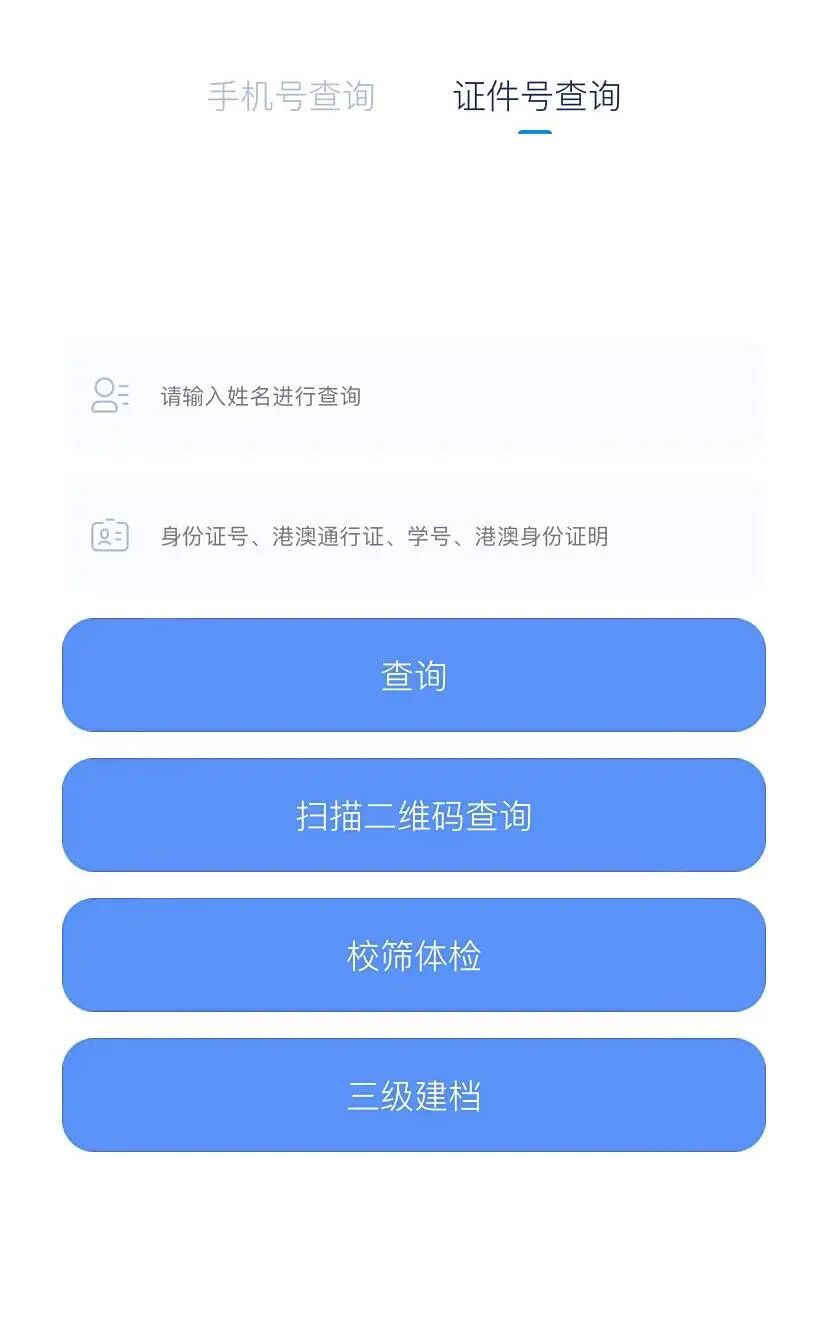Select the contact silhouette icon for name entry
The height and width of the screenshot is (1324, 828).
point(108,396)
